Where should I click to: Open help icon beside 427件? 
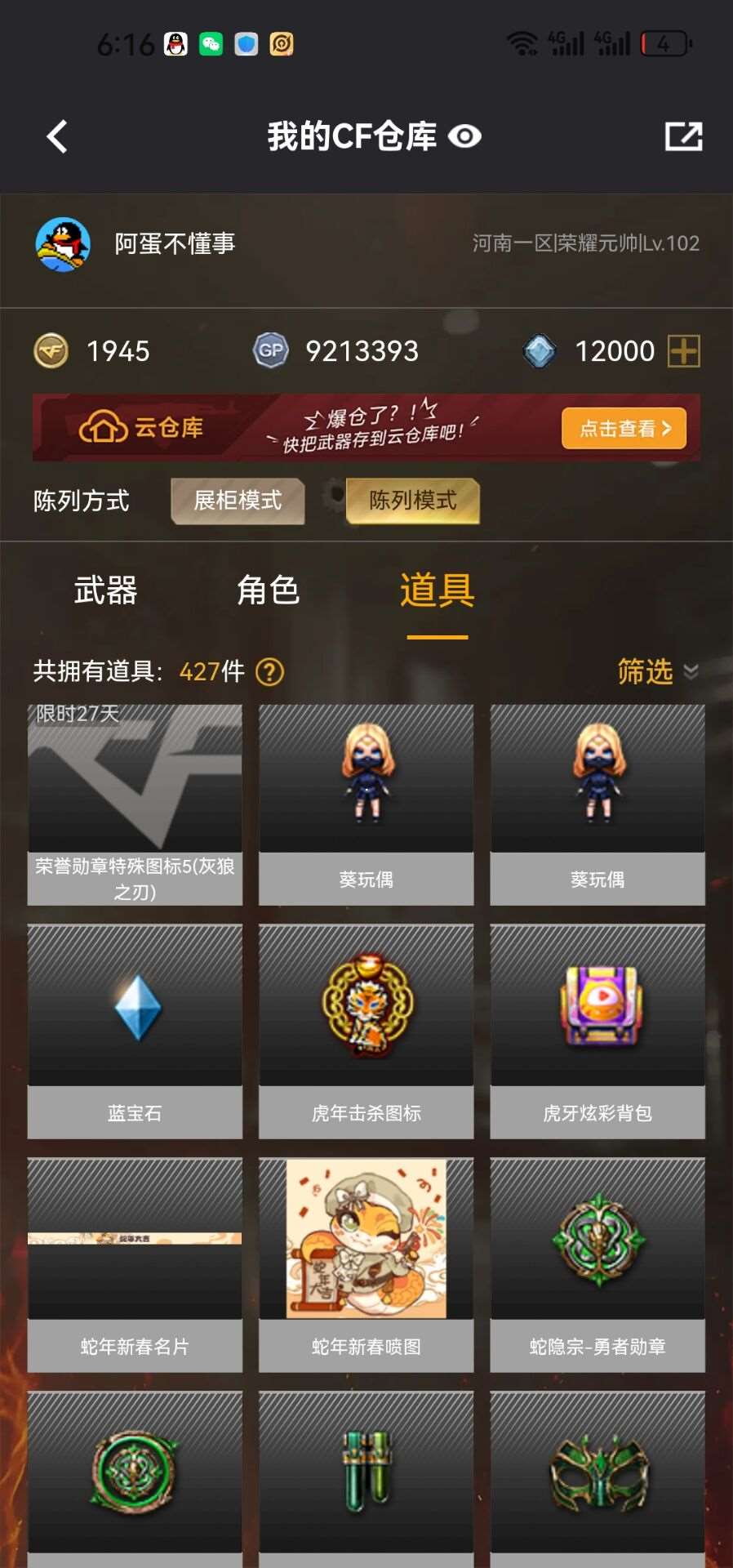(x=269, y=672)
